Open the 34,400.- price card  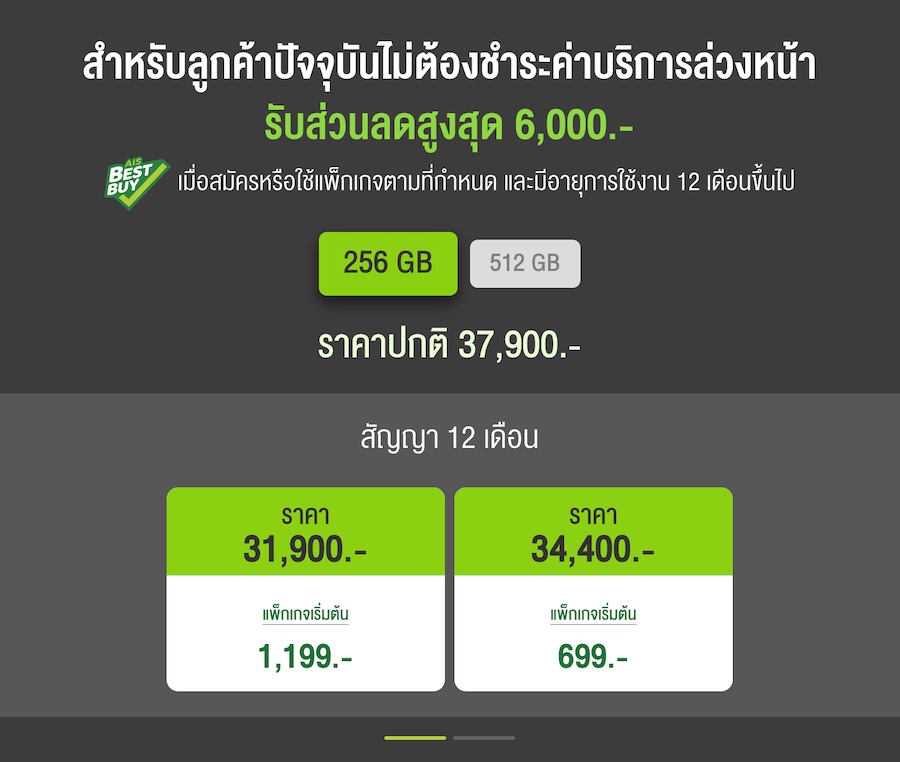(x=593, y=588)
